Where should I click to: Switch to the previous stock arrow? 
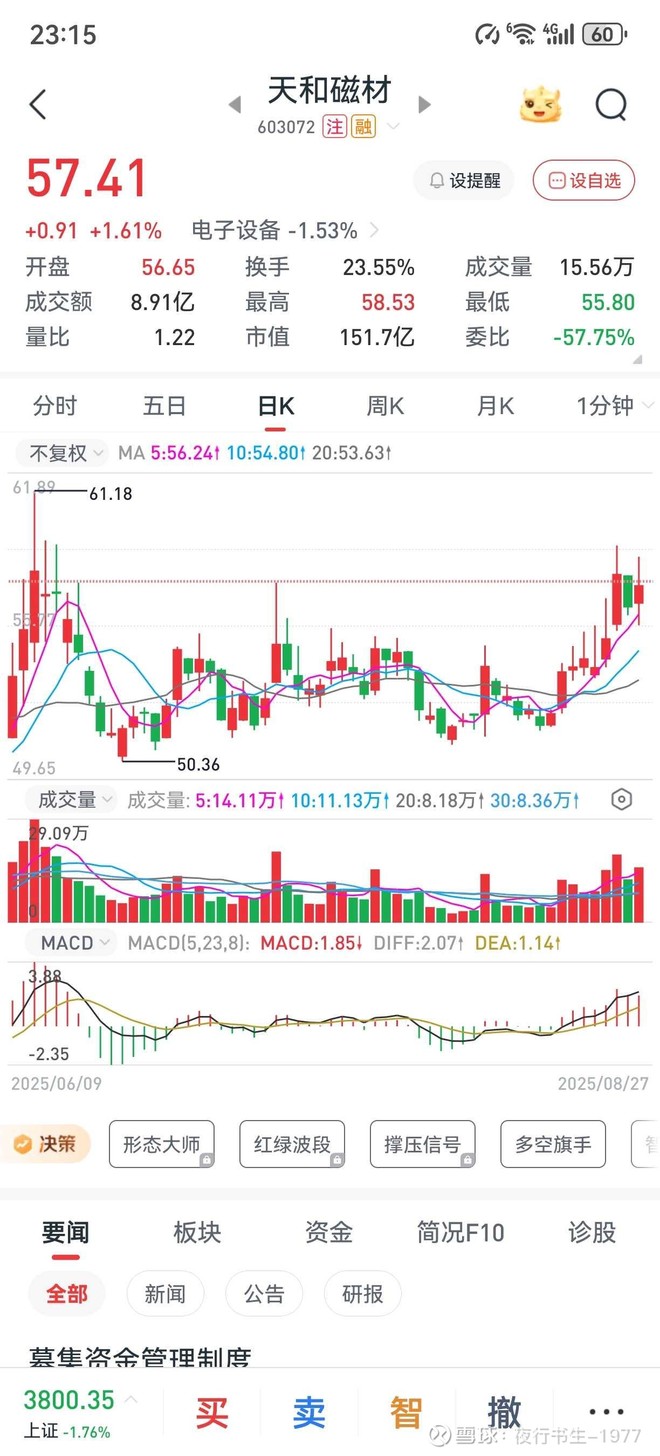235,104
